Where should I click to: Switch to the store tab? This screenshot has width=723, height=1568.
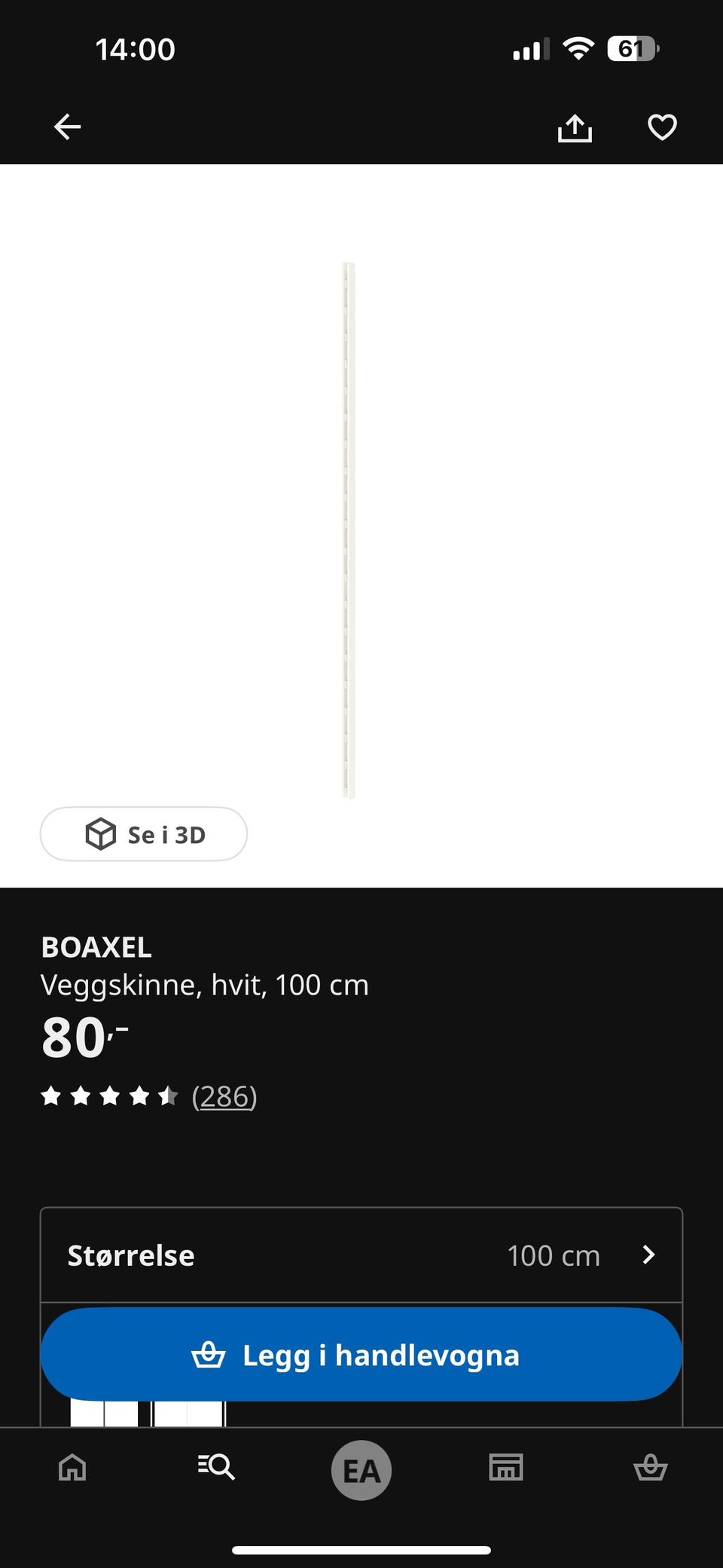[x=505, y=1468]
